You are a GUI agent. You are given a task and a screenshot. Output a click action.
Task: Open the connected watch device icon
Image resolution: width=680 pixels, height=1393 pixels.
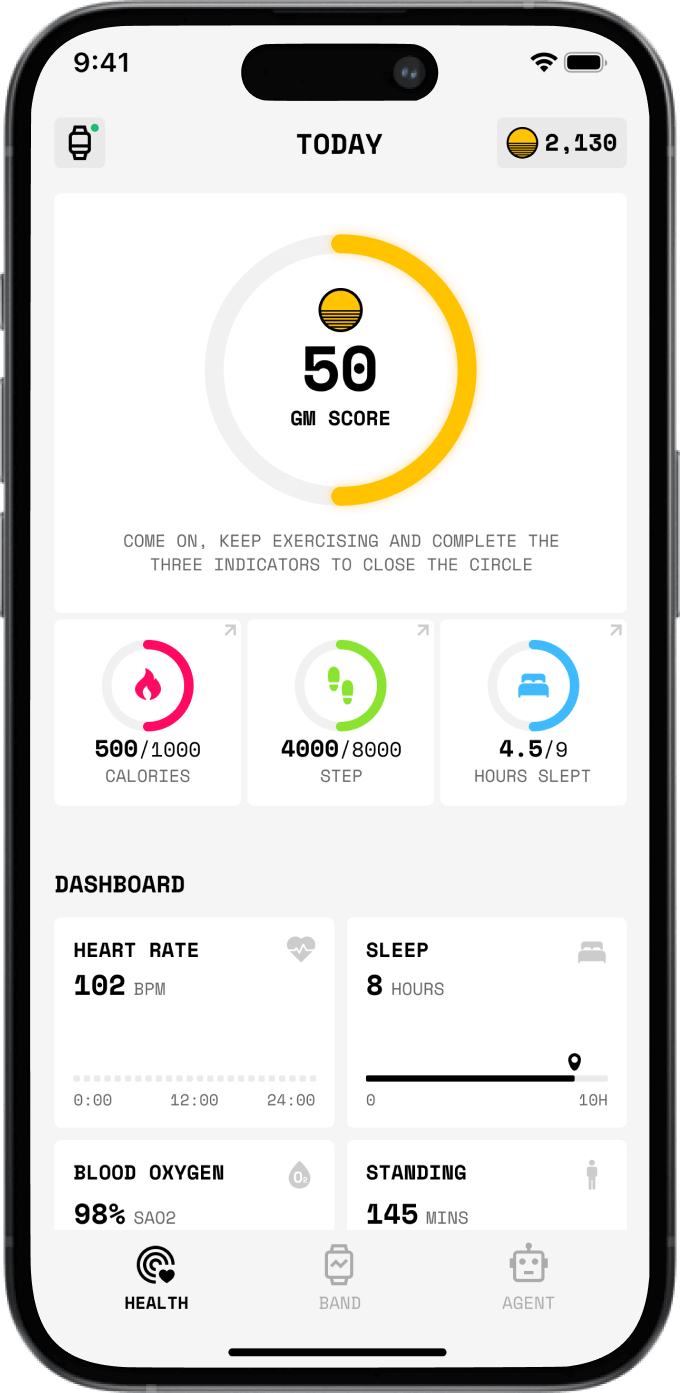pos(80,143)
